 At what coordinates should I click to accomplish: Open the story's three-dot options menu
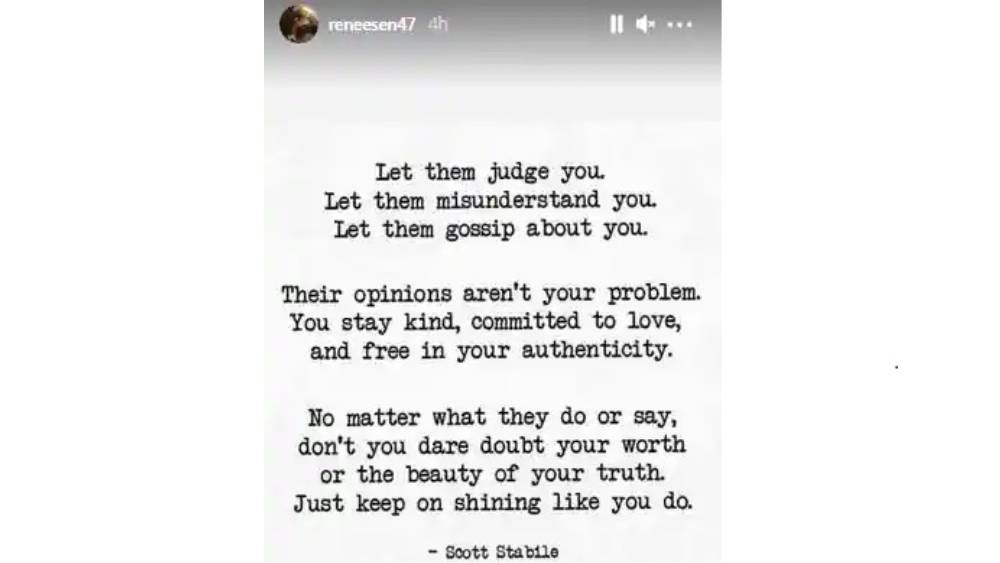pos(680,25)
